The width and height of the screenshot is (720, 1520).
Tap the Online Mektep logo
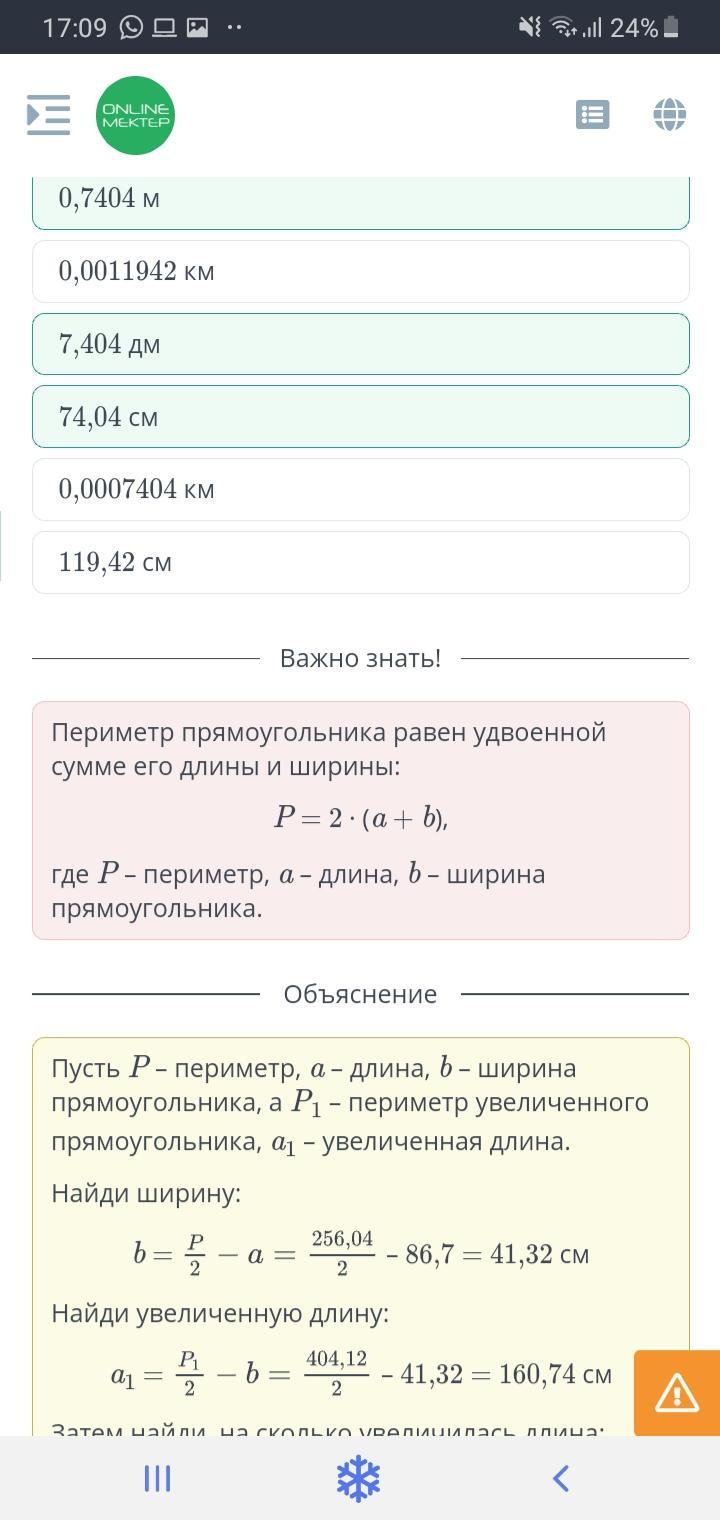[136, 116]
